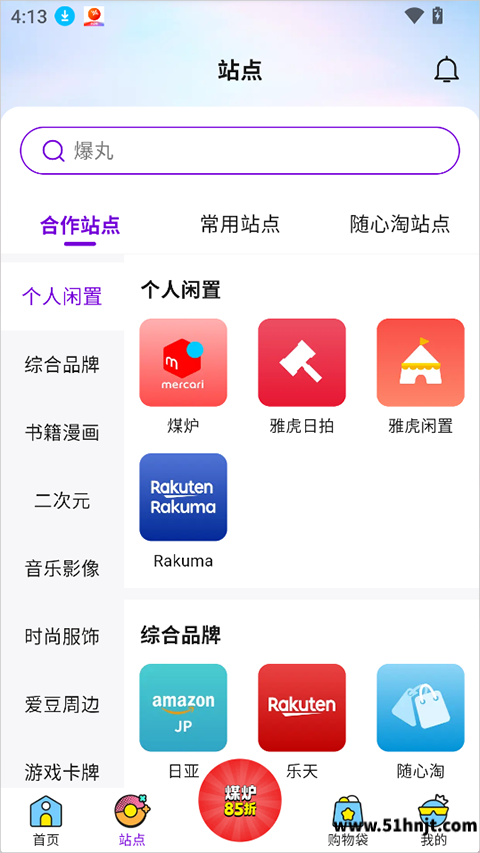Open the 随心淘 site tile
The image size is (480, 853).
(421, 721)
